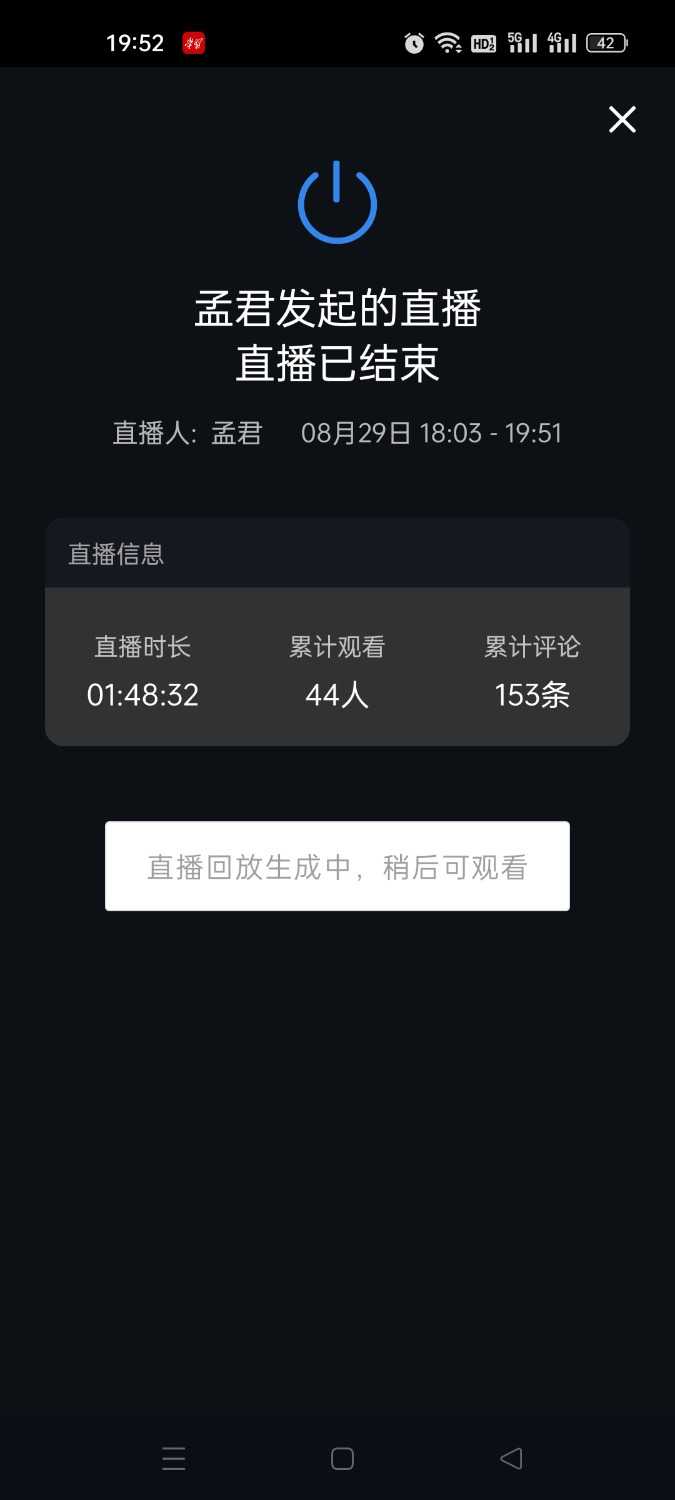675x1500 pixels.
Task: Go to the system home screen
Action: click(x=342, y=1458)
